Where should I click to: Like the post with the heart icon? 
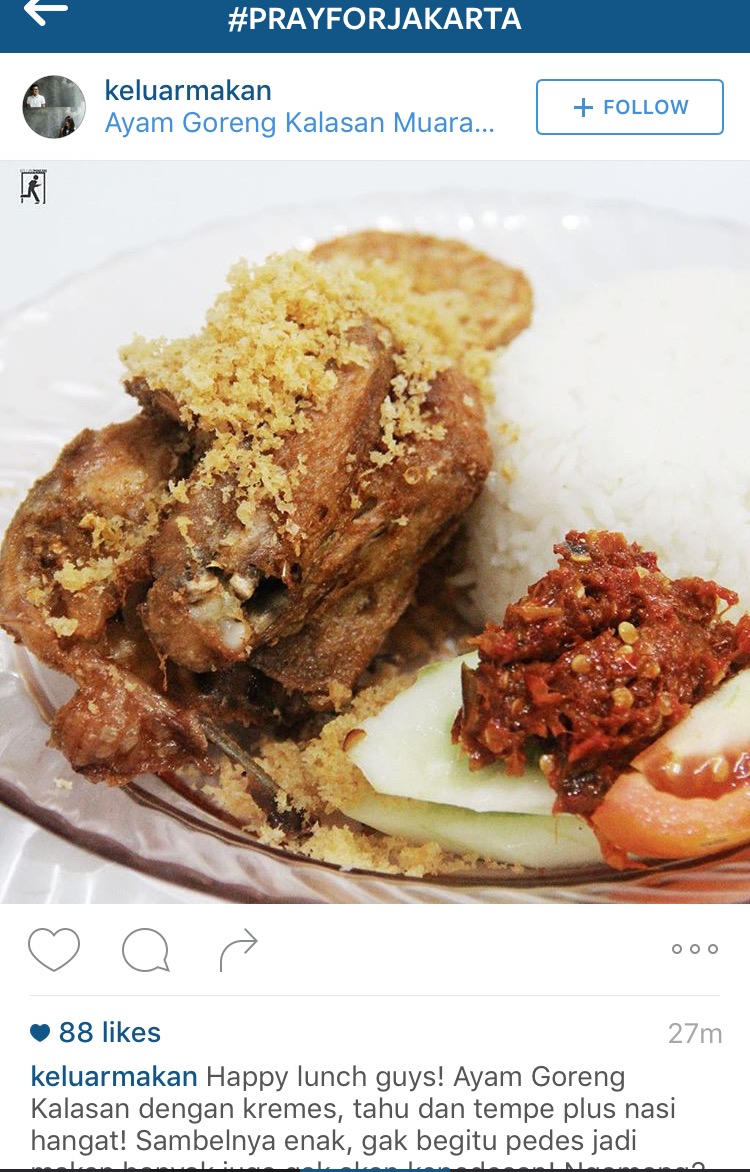click(x=54, y=949)
